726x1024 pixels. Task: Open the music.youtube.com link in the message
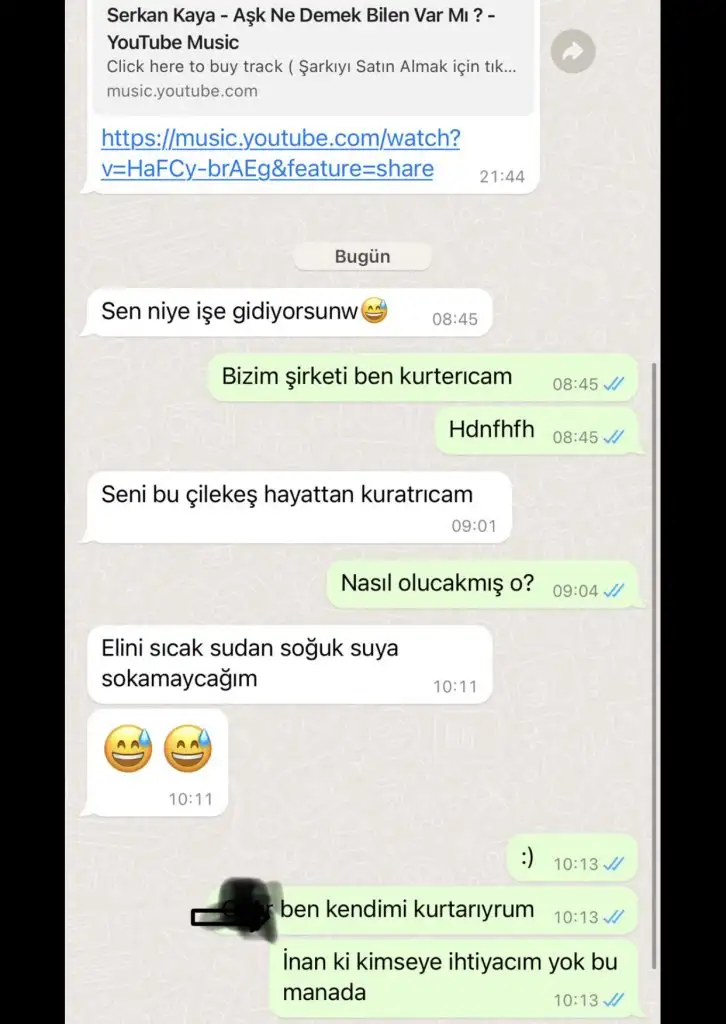(x=280, y=153)
